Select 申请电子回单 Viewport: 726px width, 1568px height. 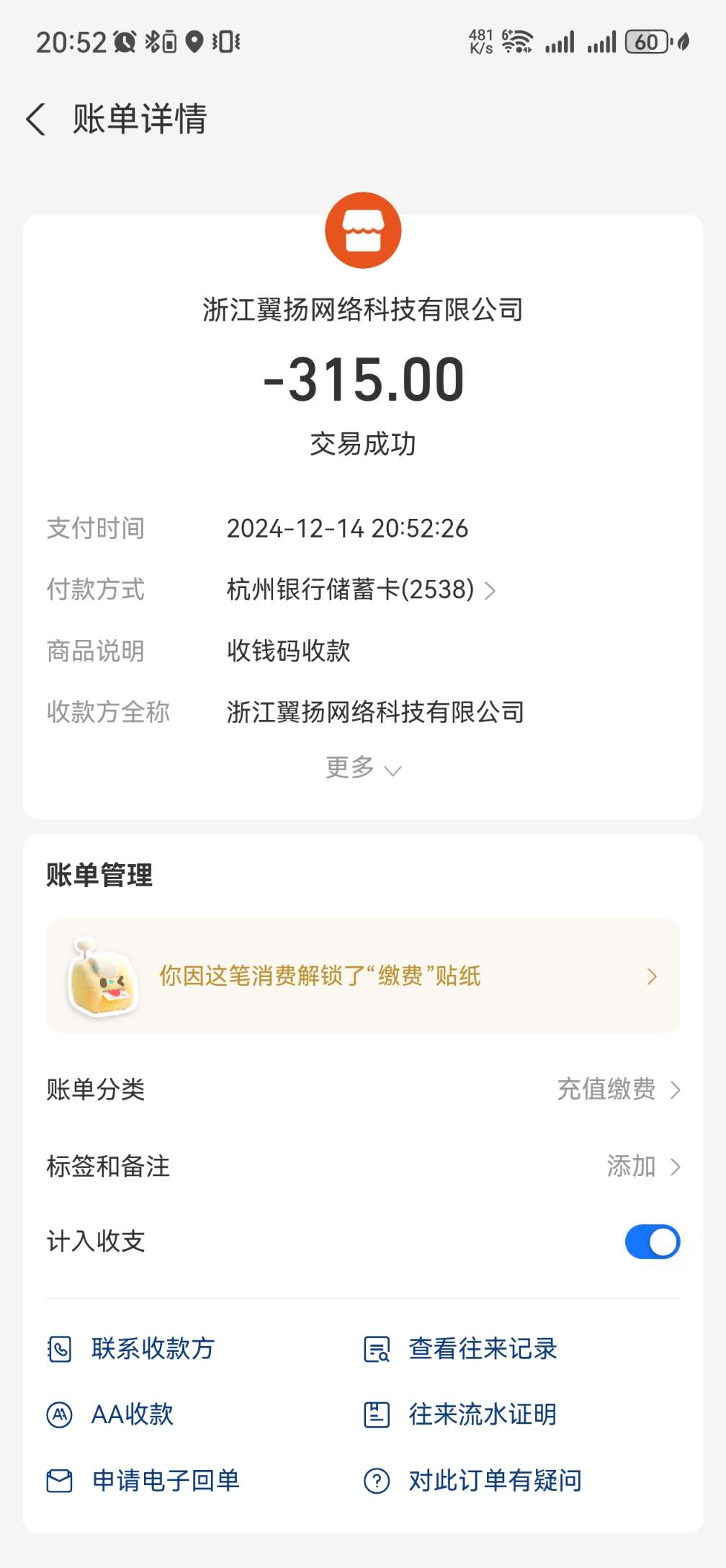[x=164, y=1481]
